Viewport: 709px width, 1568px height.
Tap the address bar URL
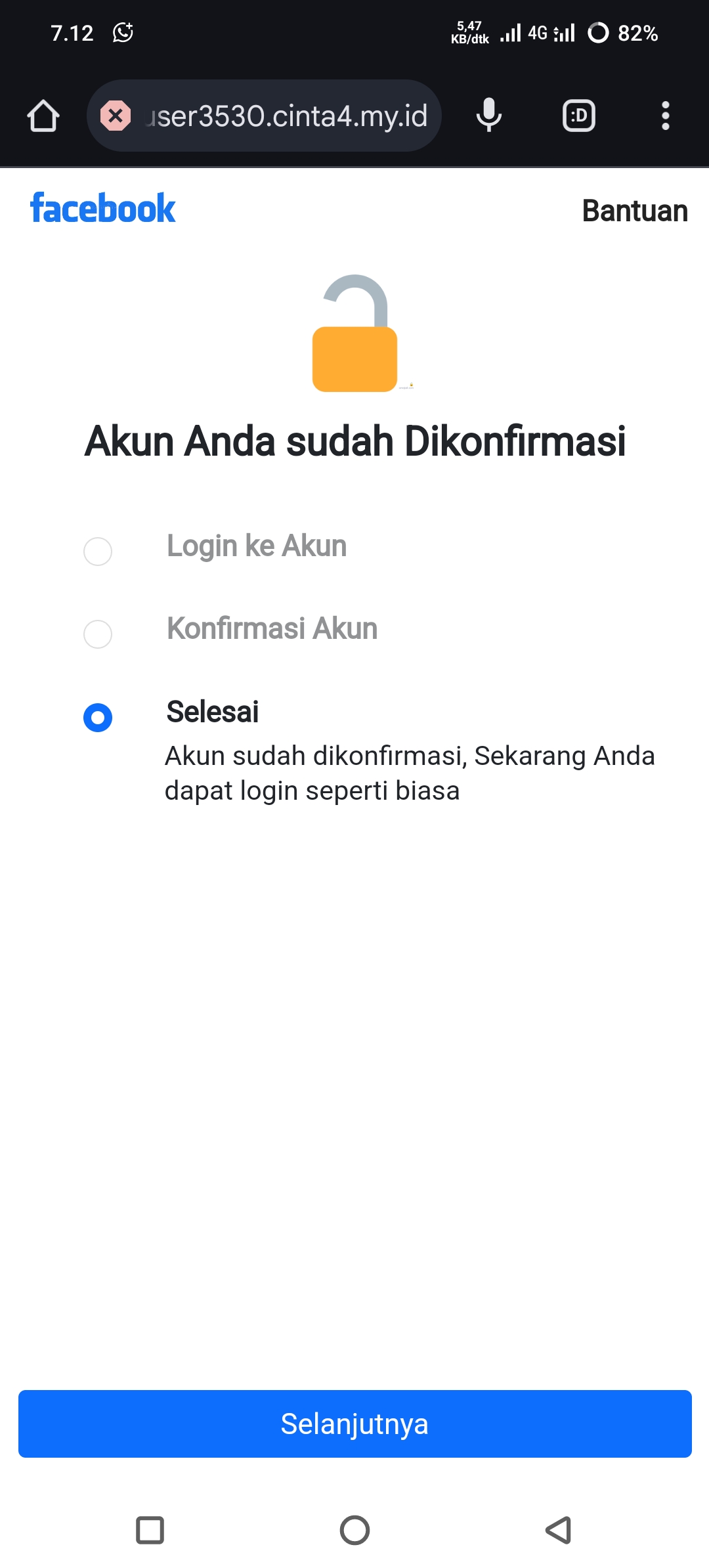point(286,116)
